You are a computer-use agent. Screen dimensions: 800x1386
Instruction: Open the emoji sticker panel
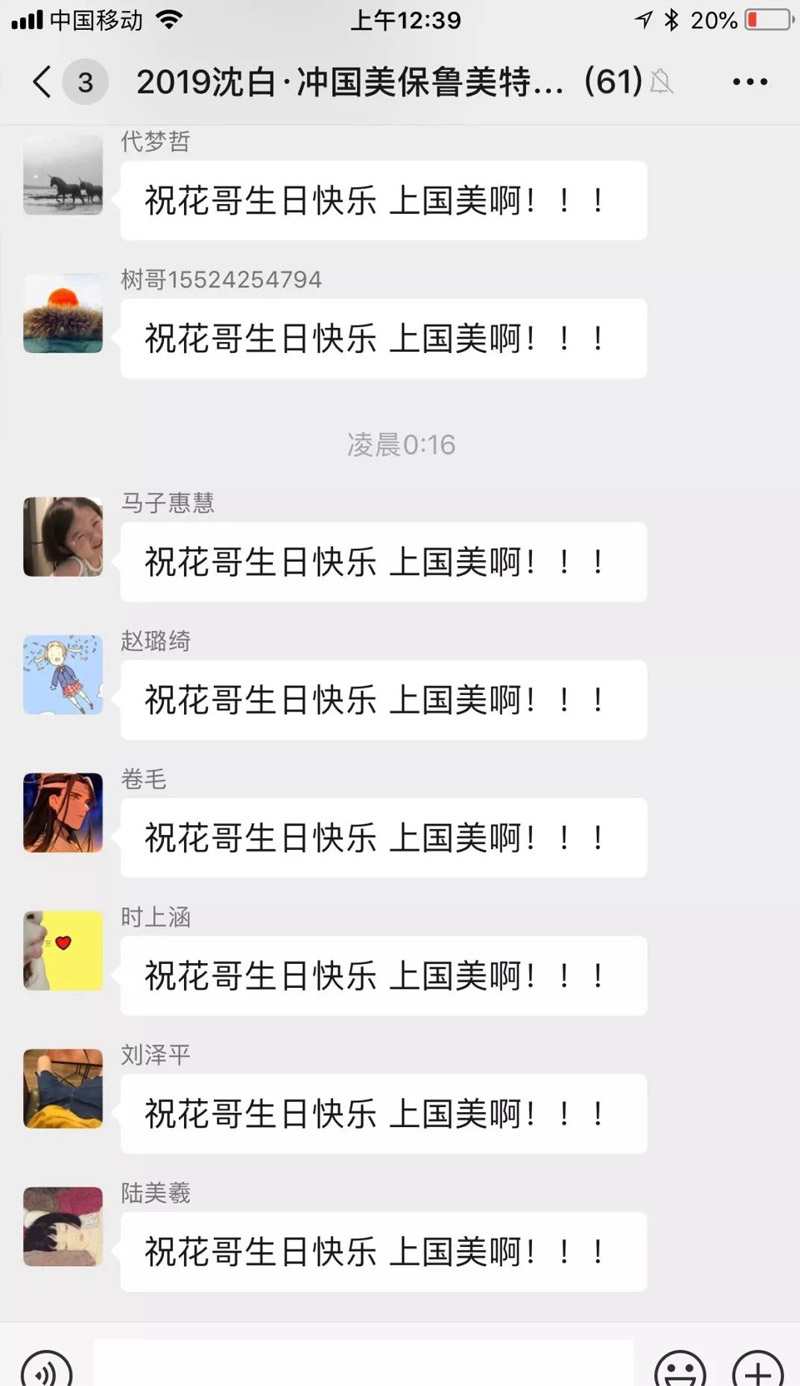coord(681,1368)
